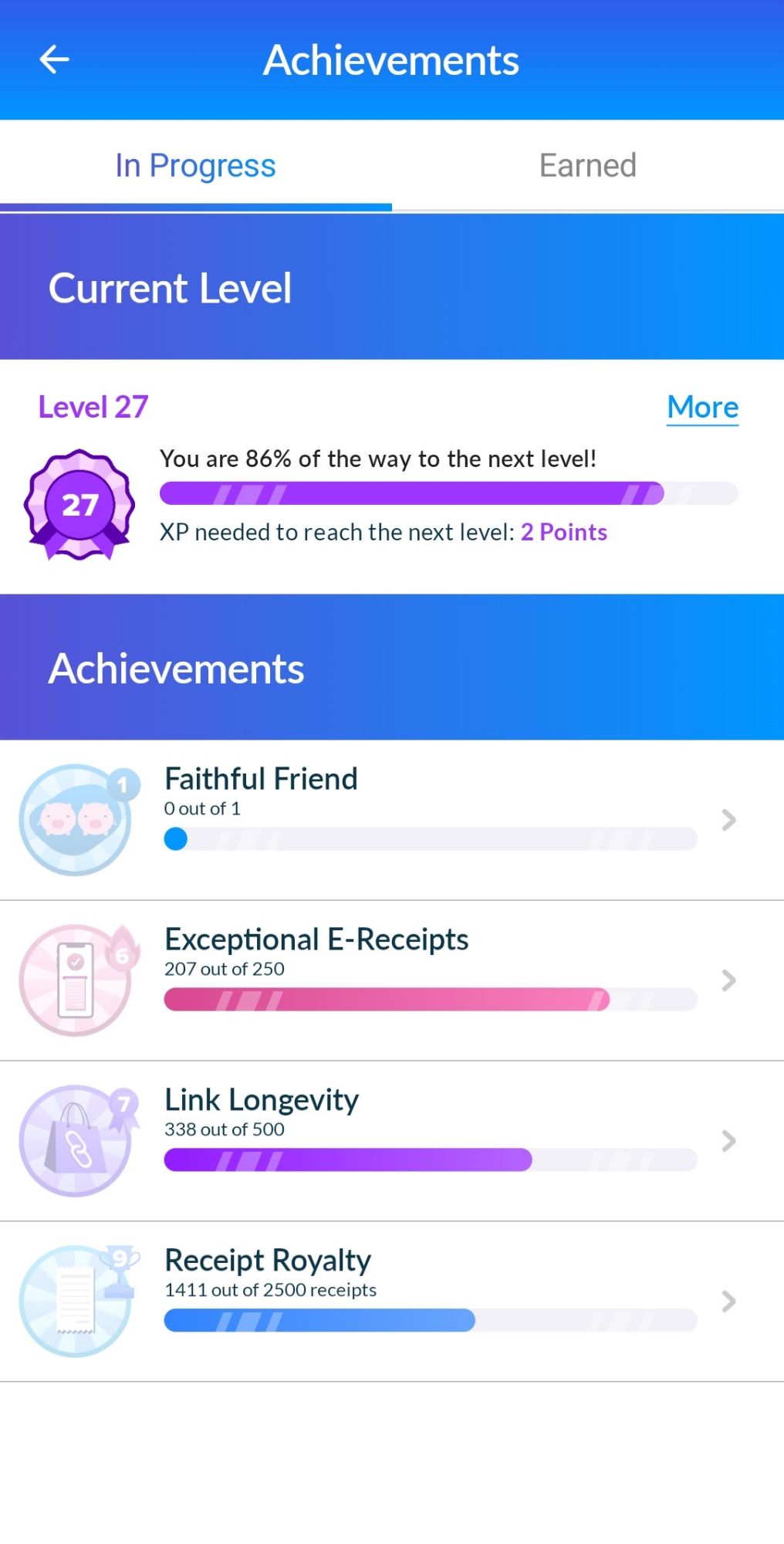
Task: Select the In Progress tab
Action: coord(195,165)
